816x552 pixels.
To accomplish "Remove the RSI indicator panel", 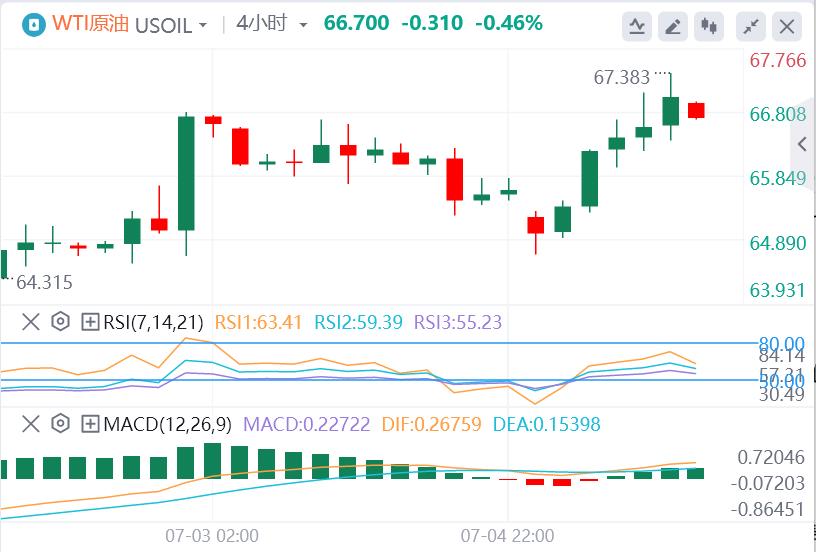I will coord(31,322).
